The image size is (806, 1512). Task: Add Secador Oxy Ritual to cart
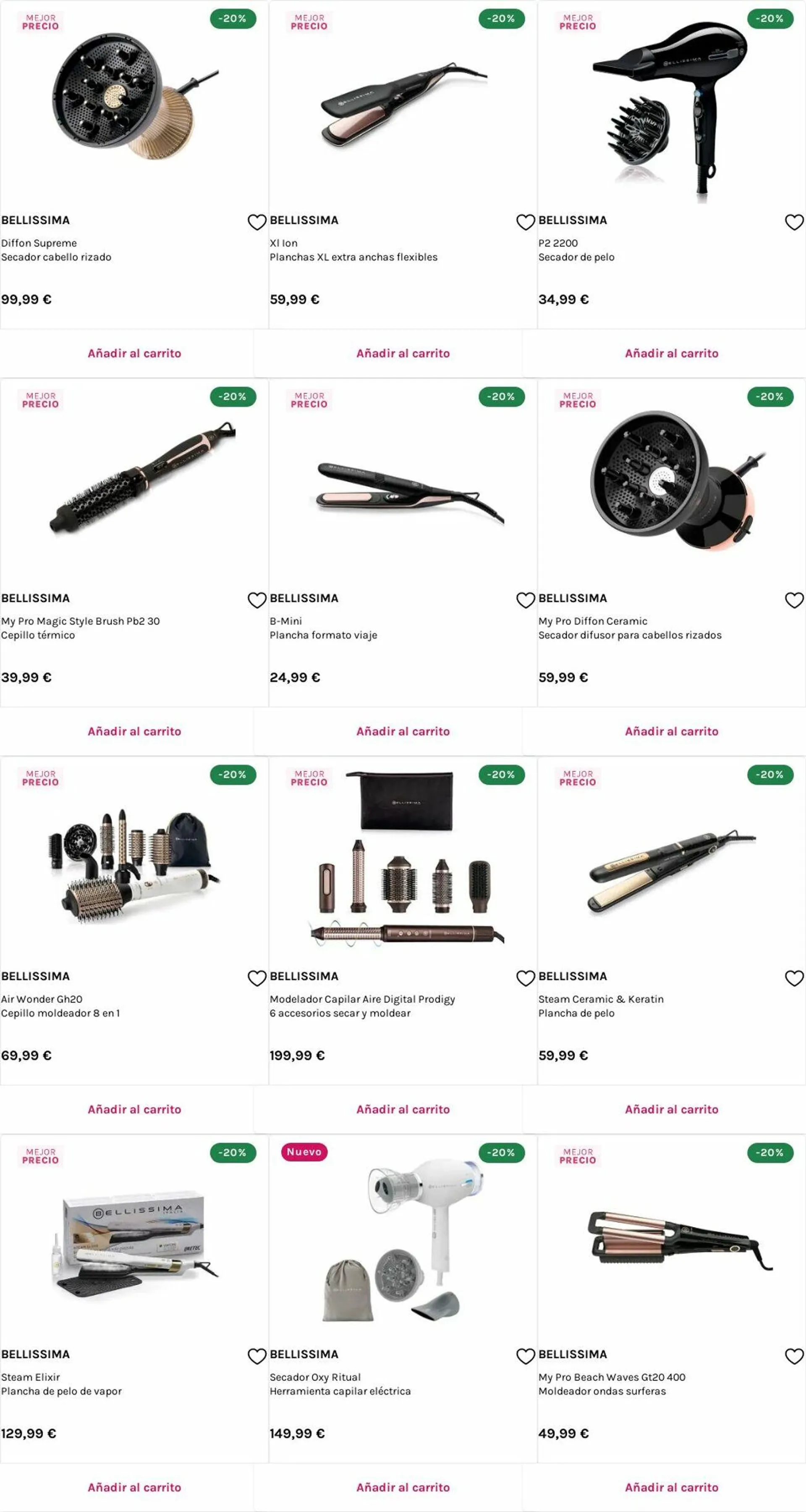(x=403, y=1487)
